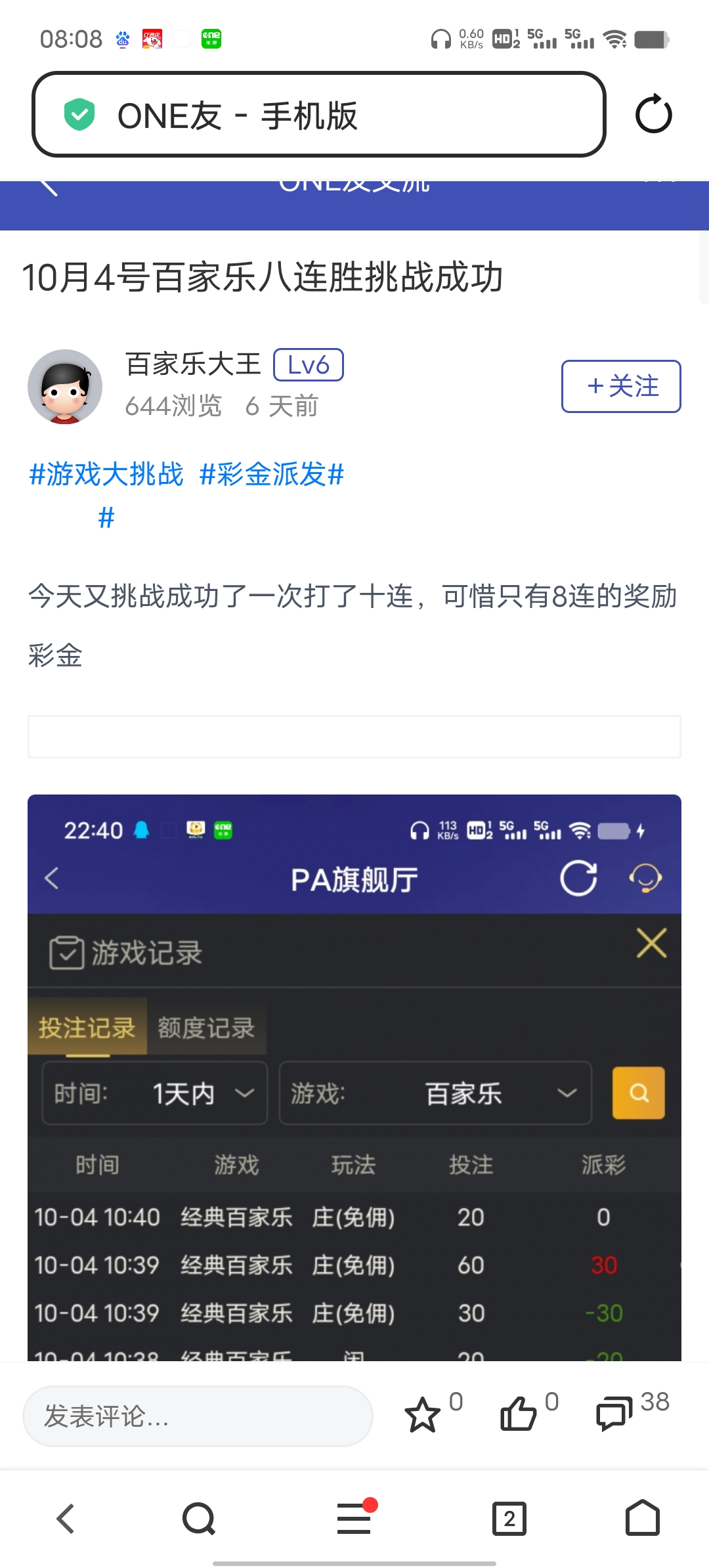
Task: Open the embedded game record screenshot
Action: 354,1077
